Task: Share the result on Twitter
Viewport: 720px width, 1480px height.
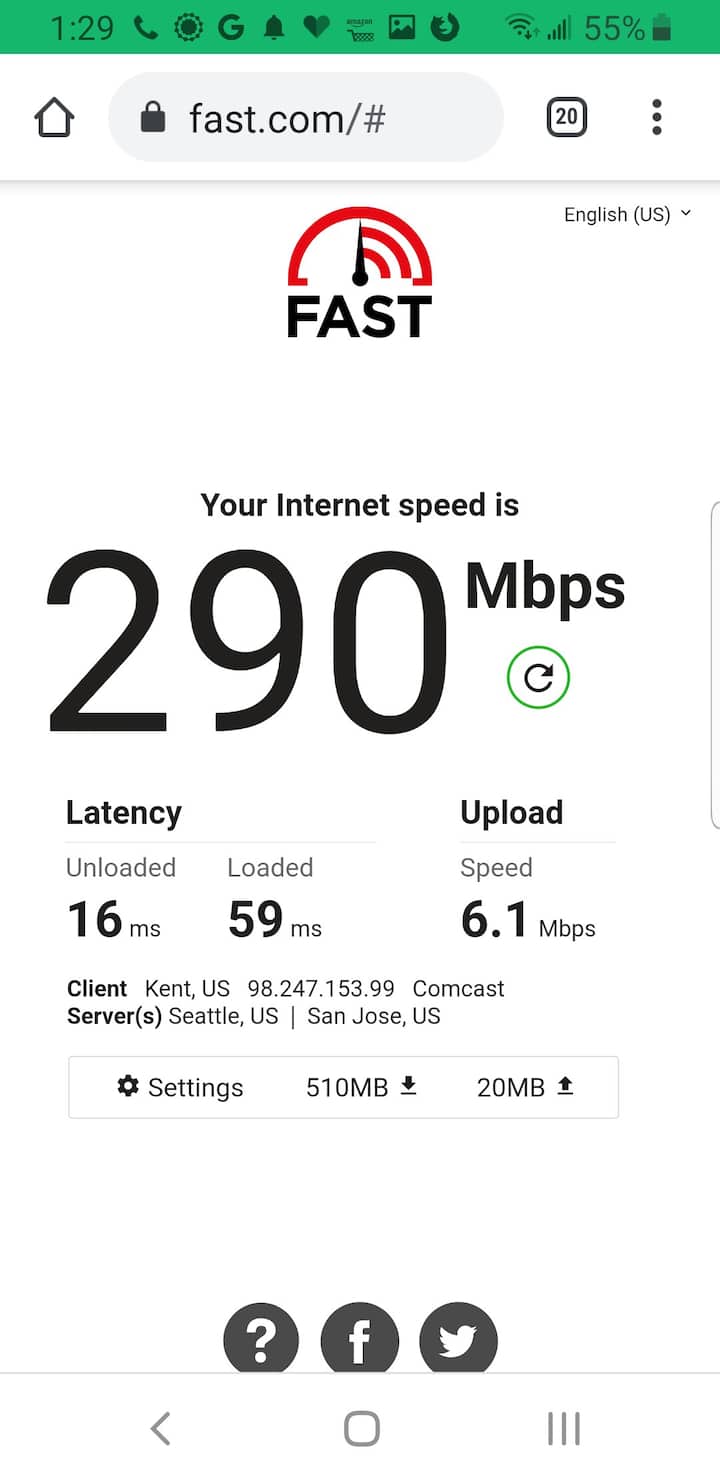Action: coord(458,1338)
